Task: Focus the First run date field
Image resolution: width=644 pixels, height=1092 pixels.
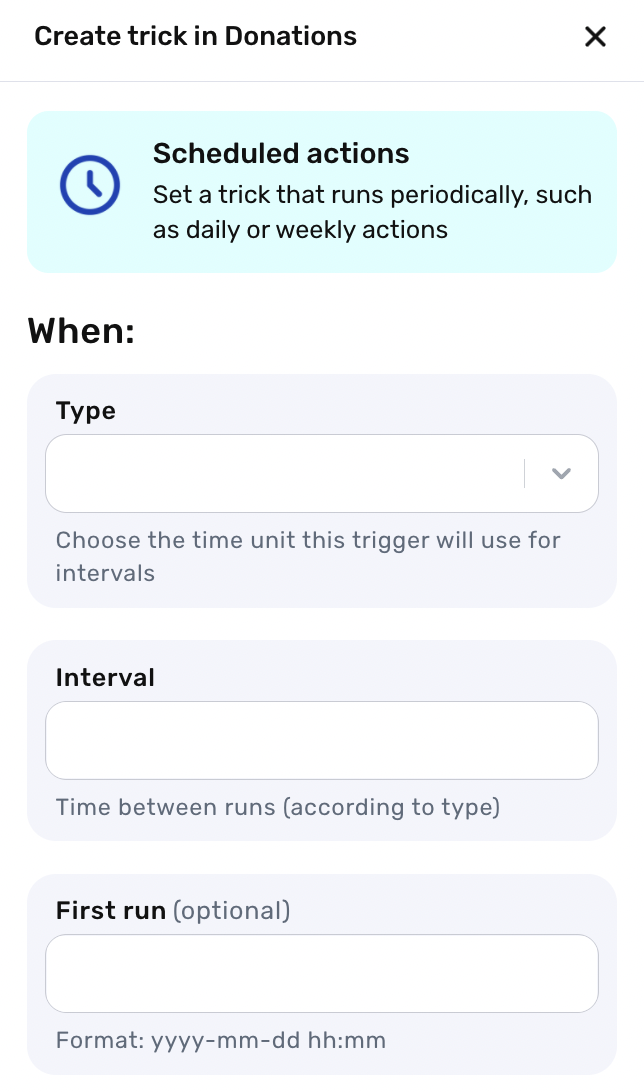Action: 321,973
